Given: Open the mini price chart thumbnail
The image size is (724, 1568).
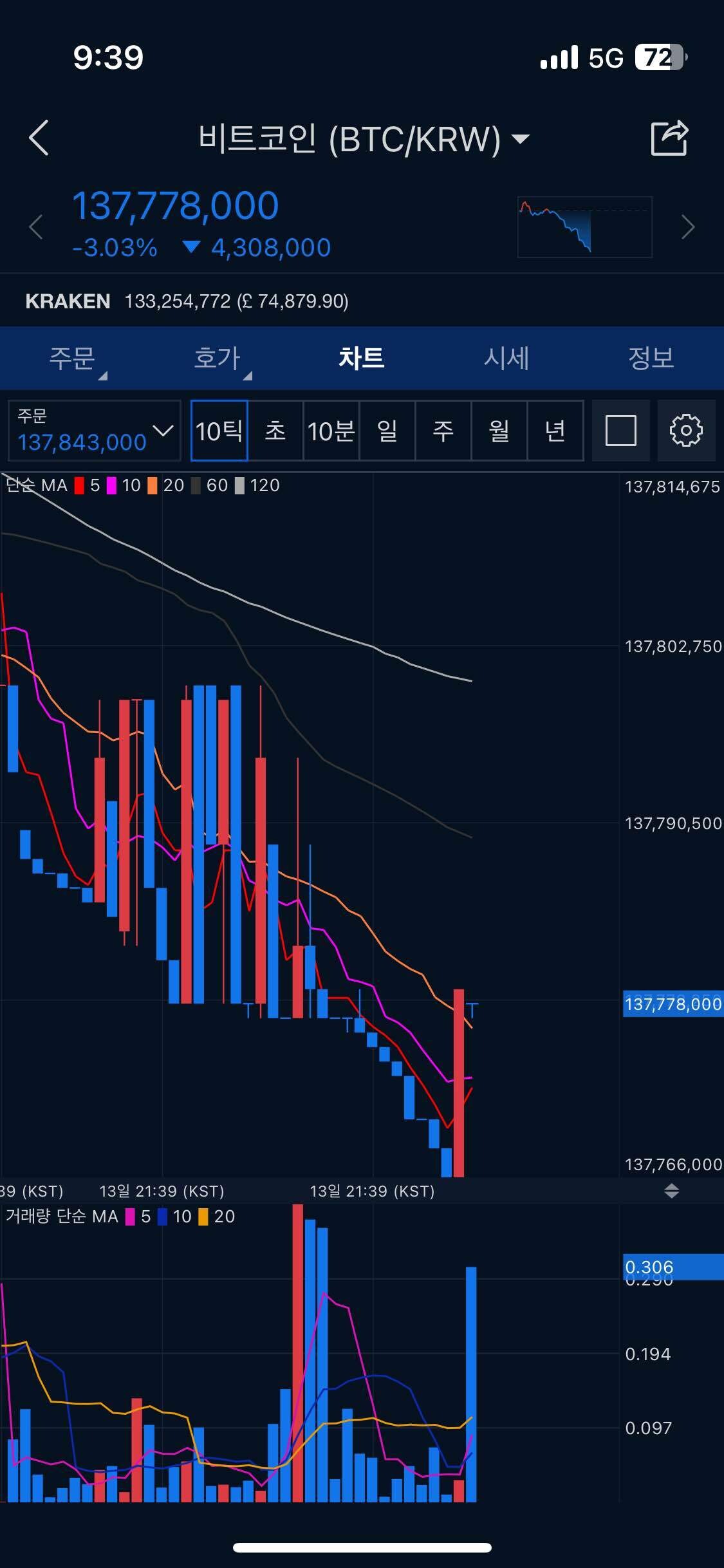Looking at the screenshot, I should coord(584,227).
